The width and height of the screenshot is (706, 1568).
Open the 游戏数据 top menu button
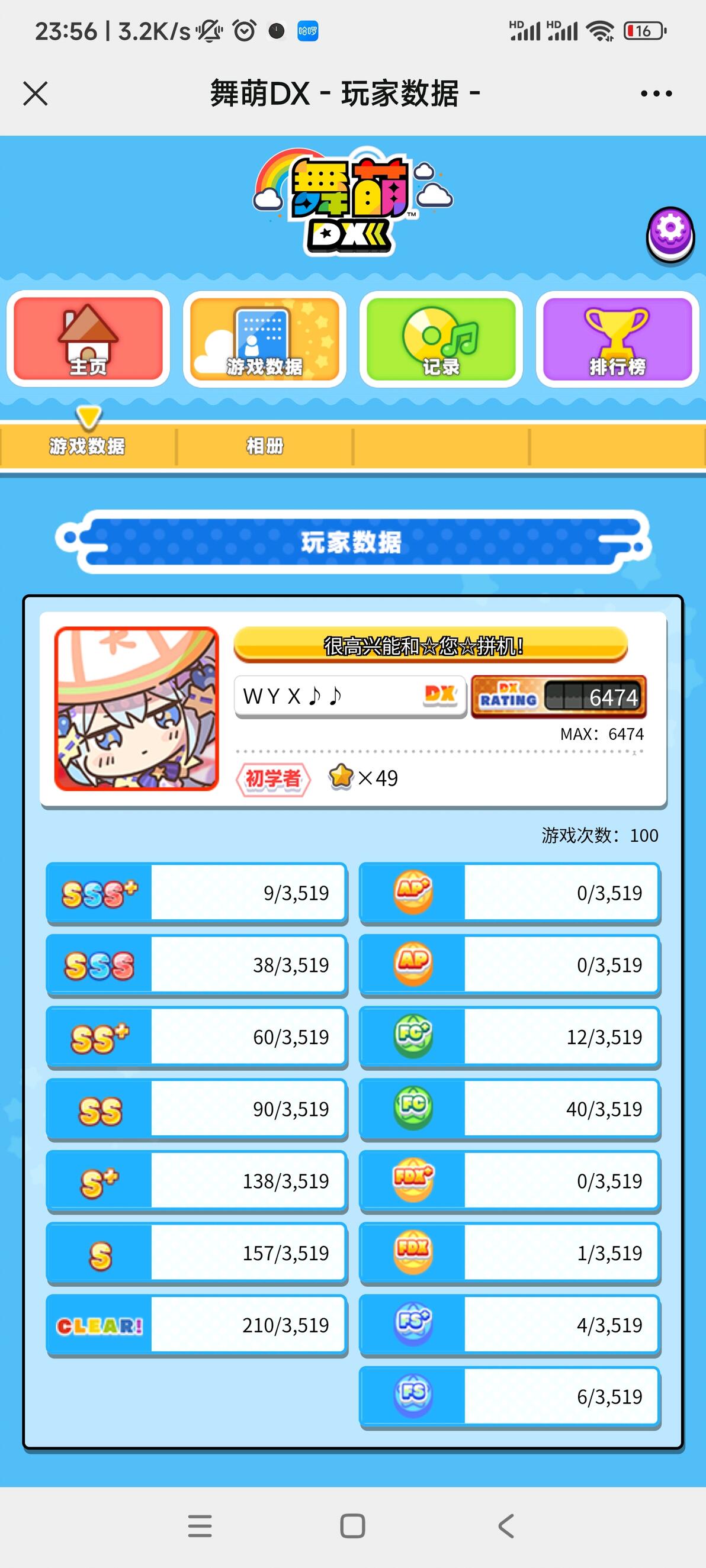[x=264, y=339]
